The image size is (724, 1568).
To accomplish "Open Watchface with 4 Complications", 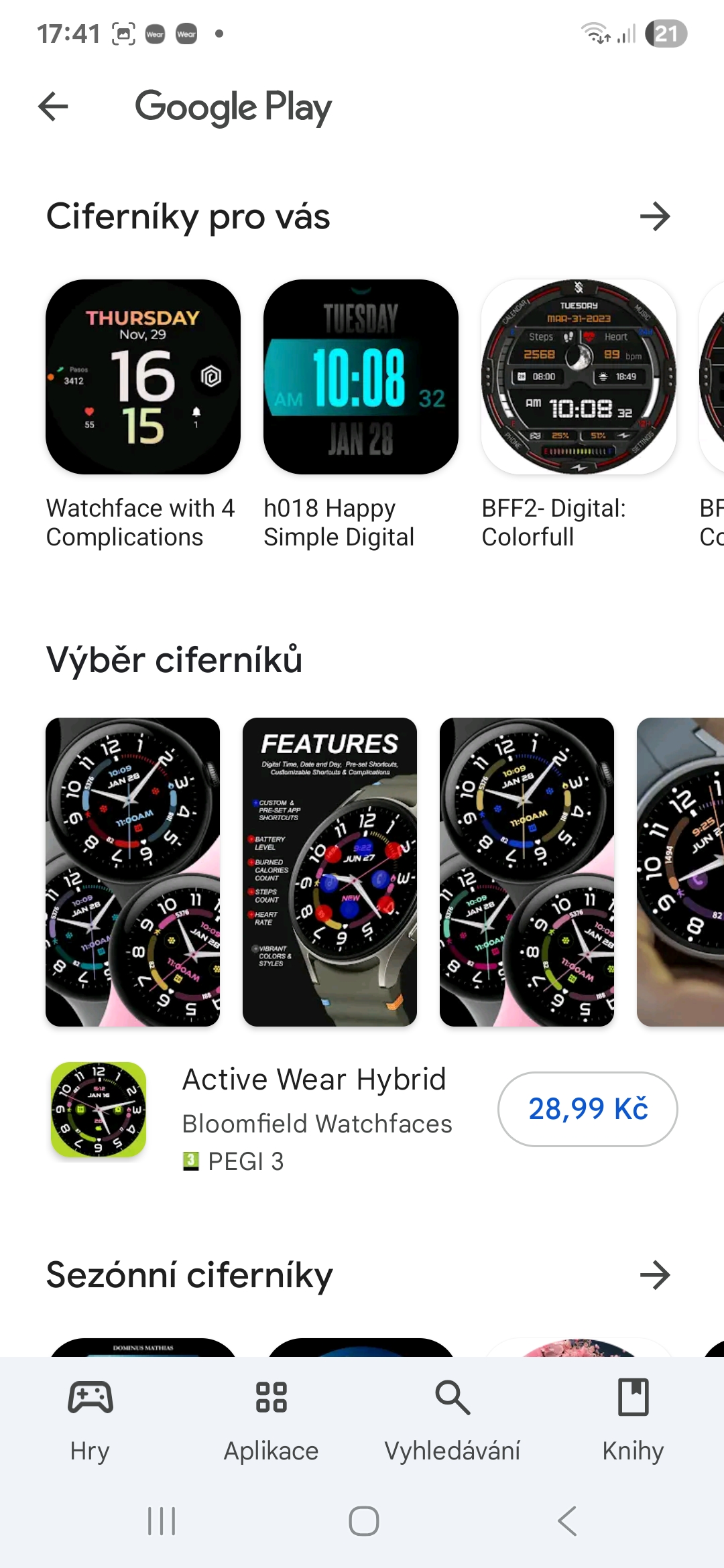I will click(x=143, y=415).
